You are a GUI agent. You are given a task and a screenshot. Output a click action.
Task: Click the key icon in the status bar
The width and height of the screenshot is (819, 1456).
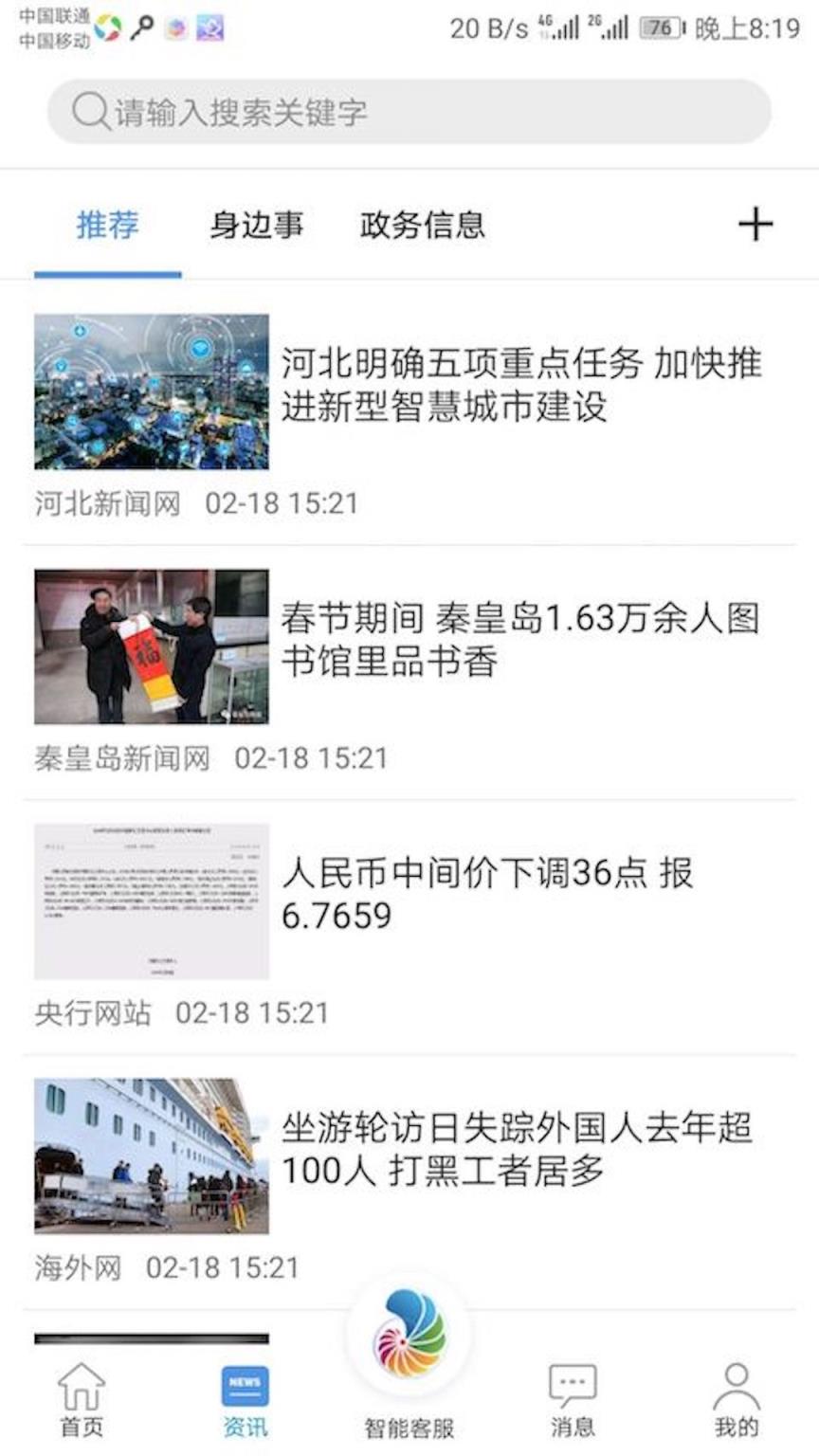click(140, 28)
